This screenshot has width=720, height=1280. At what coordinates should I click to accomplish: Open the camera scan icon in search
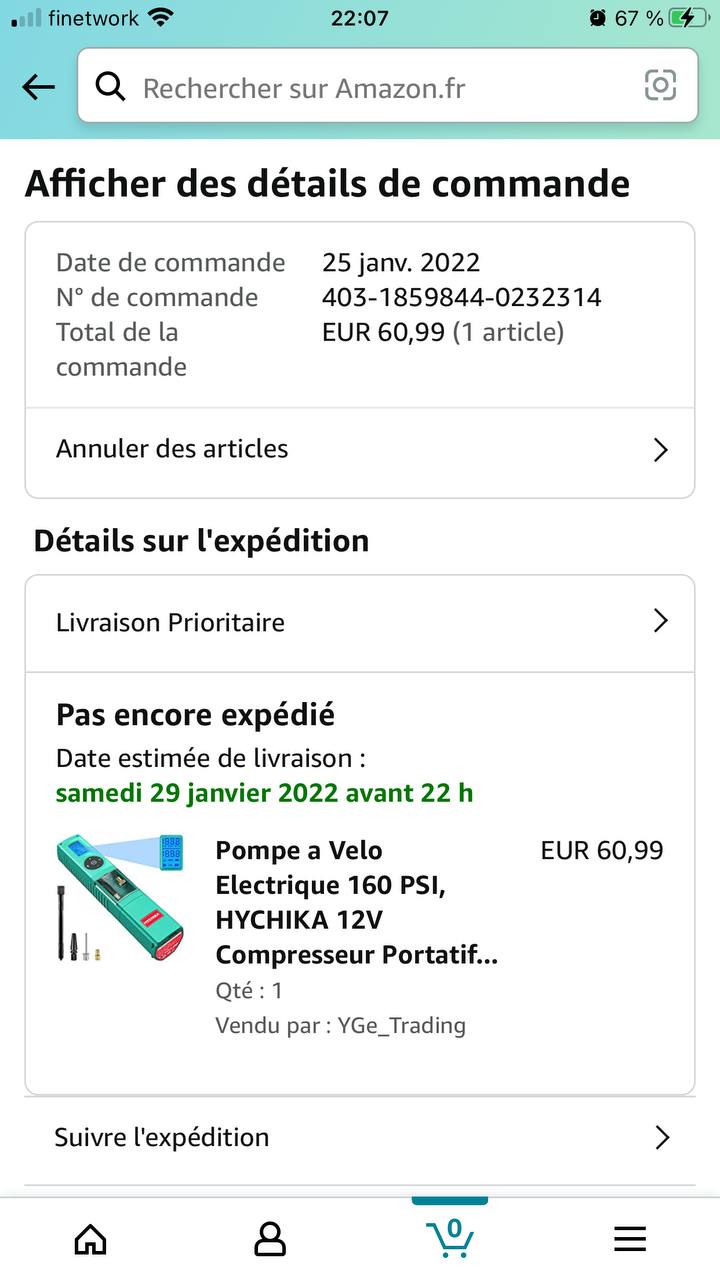point(660,86)
